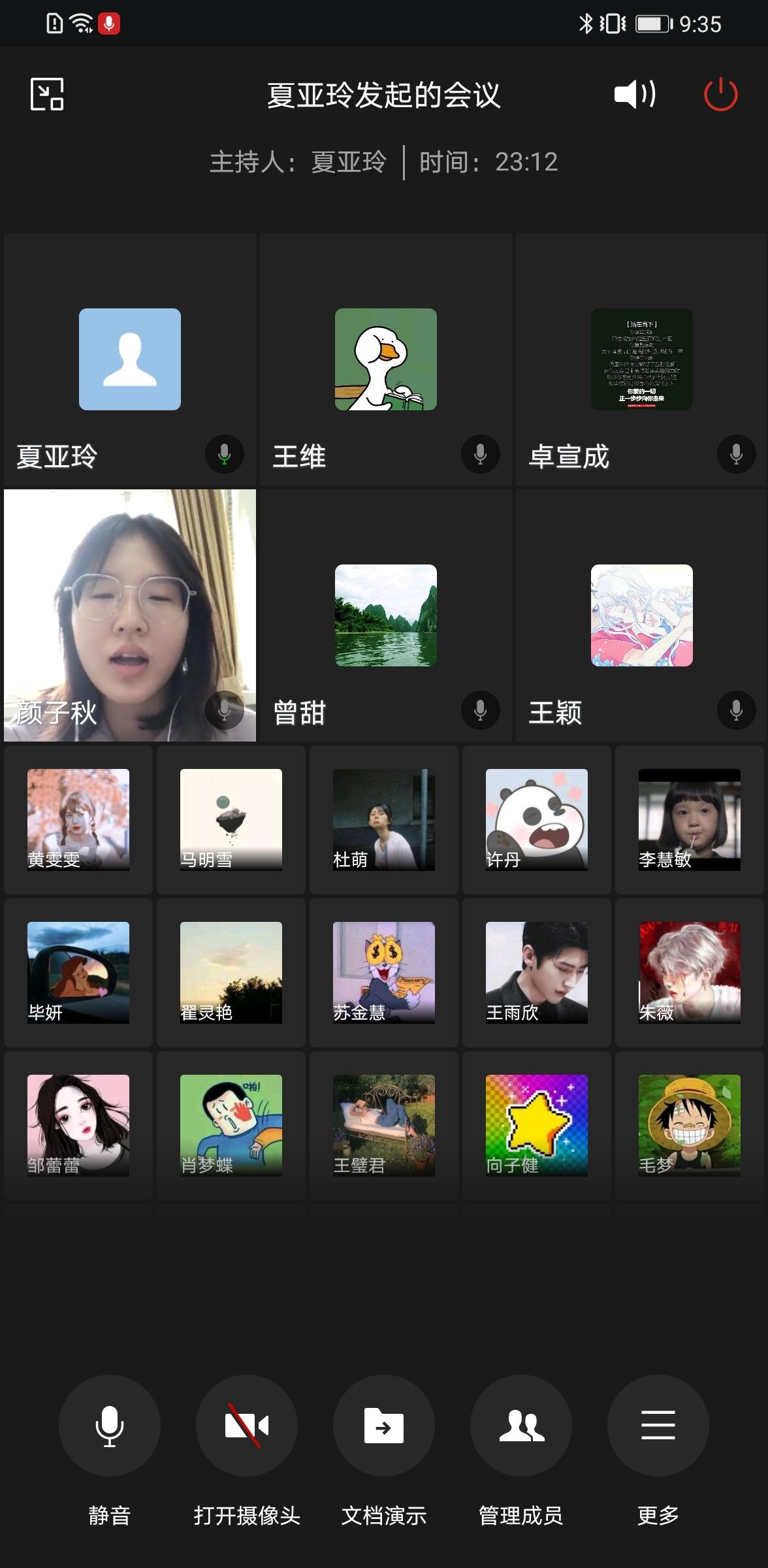Screen dimensions: 768x1568
Task: Select participant 朱薇
Action: pos(690,972)
